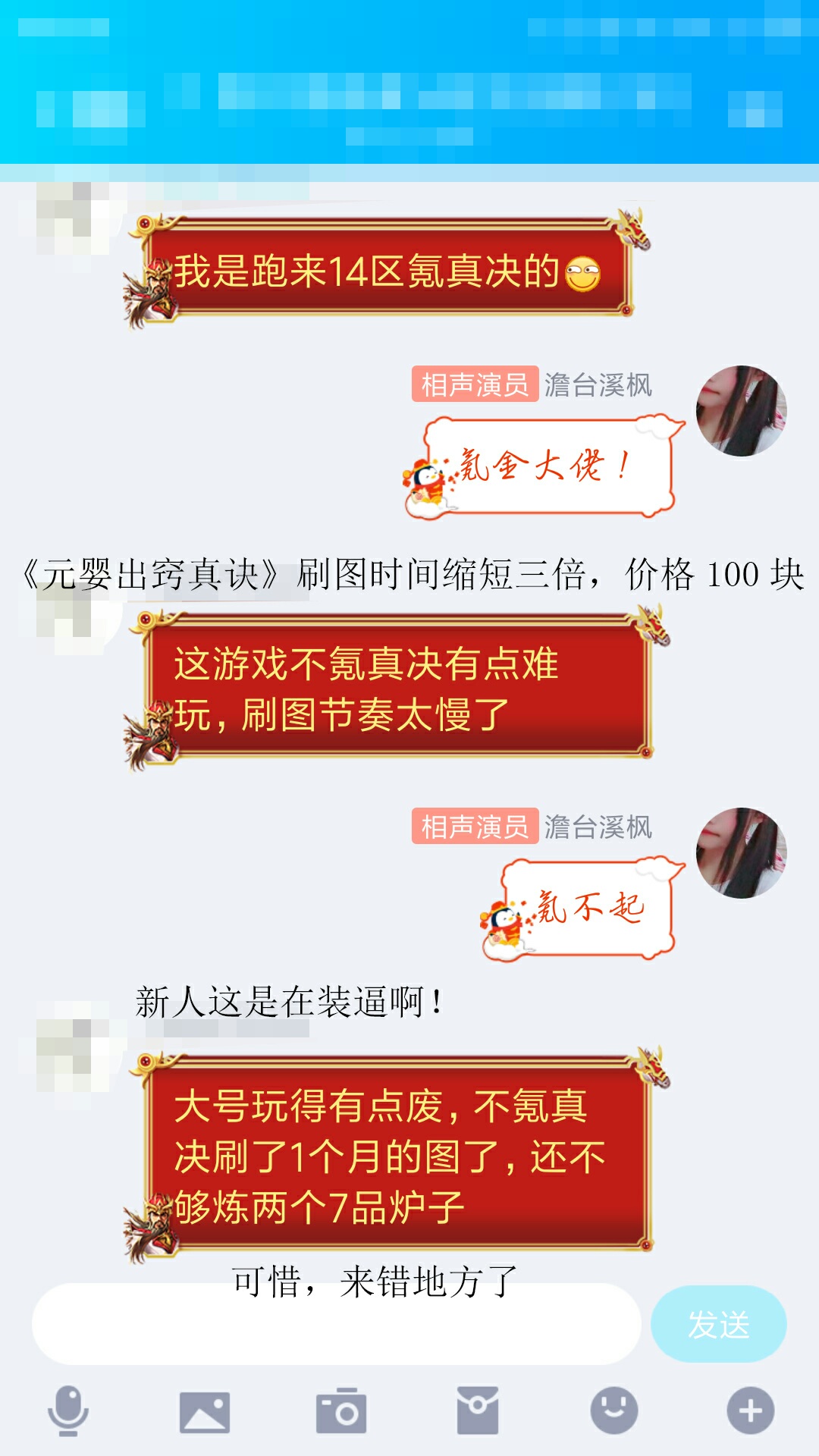819x1456 pixels.
Task: Open the emoji sticker panel
Action: (614, 1410)
